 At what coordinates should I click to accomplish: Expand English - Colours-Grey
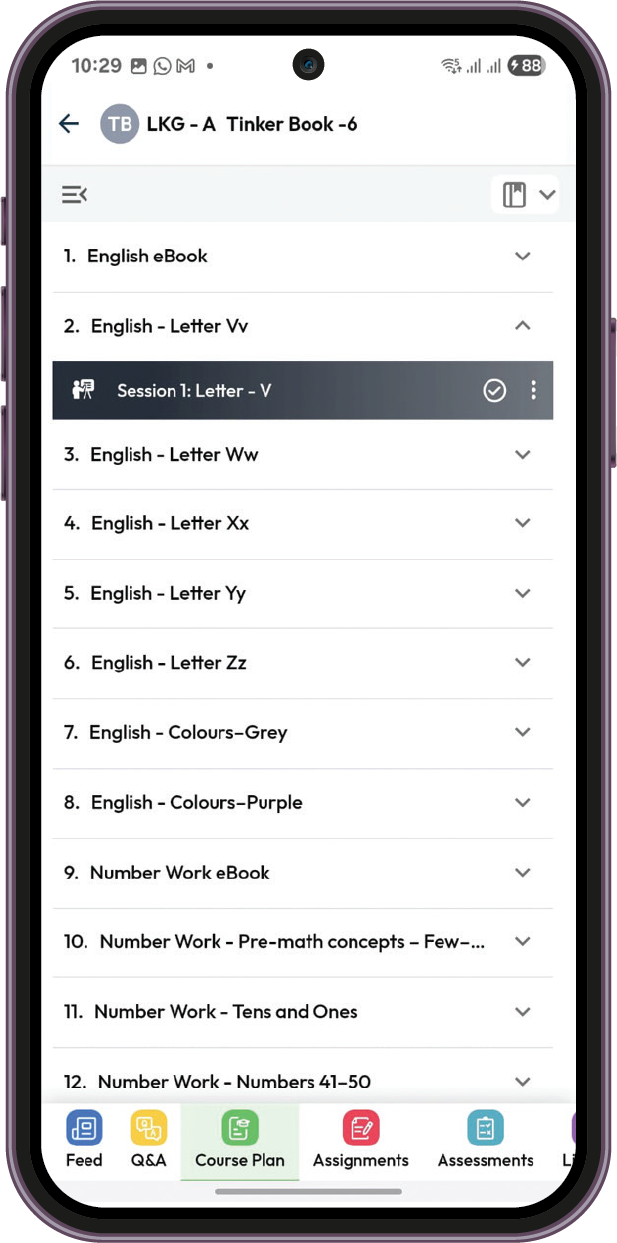(x=522, y=732)
